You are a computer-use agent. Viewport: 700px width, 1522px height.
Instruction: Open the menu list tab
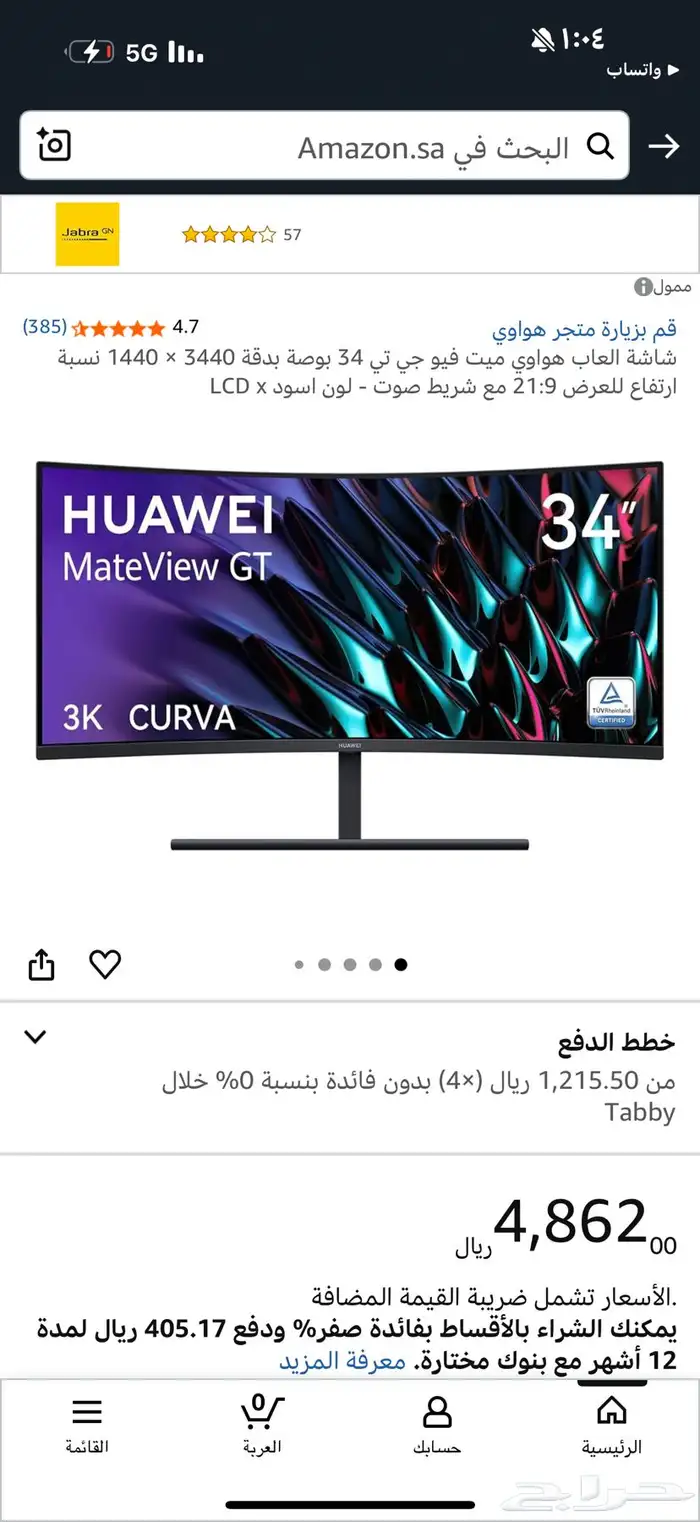(x=87, y=1424)
